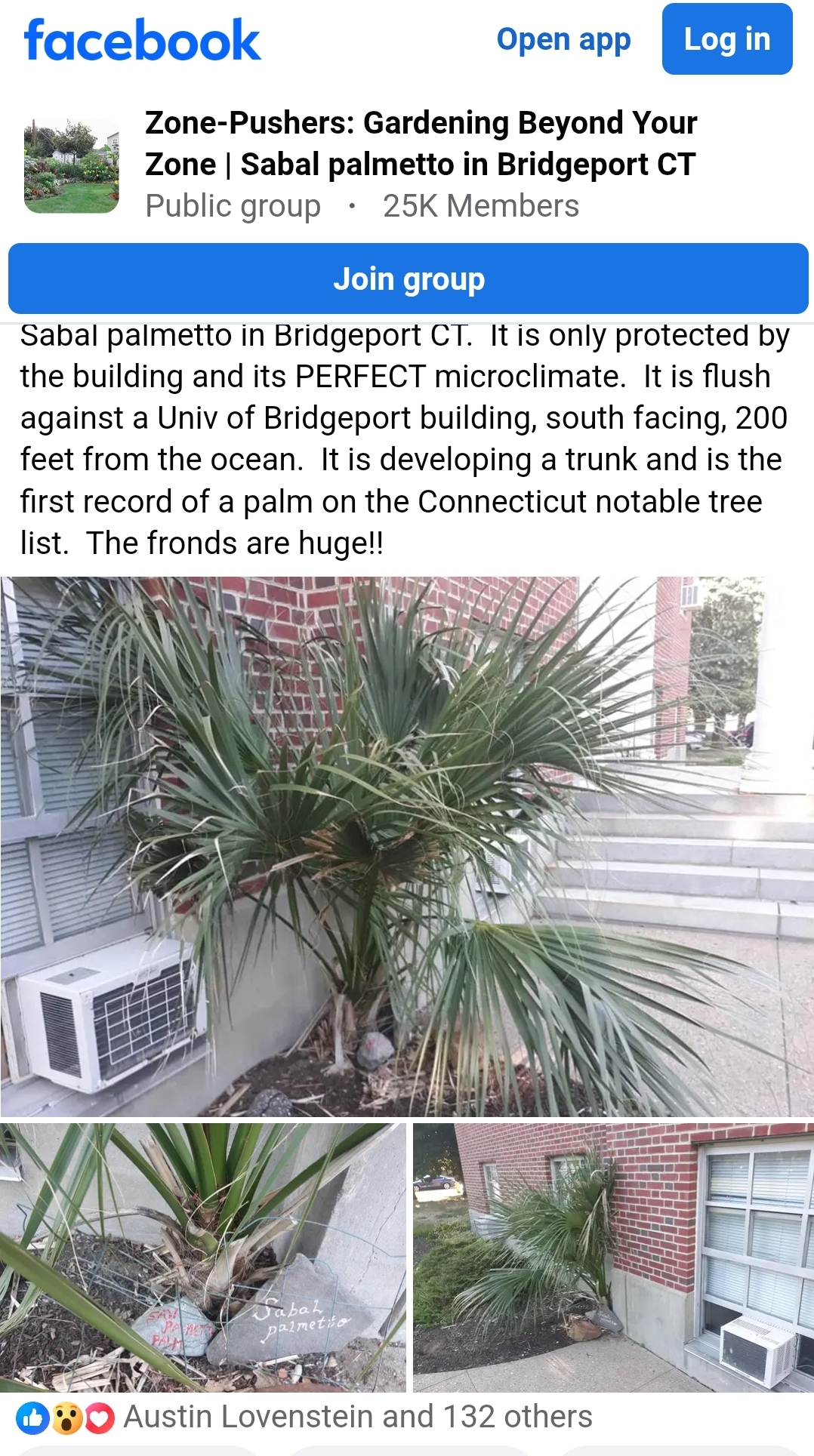View the Sabal palmetto labeled rocks photo

pyautogui.click(x=202, y=1257)
